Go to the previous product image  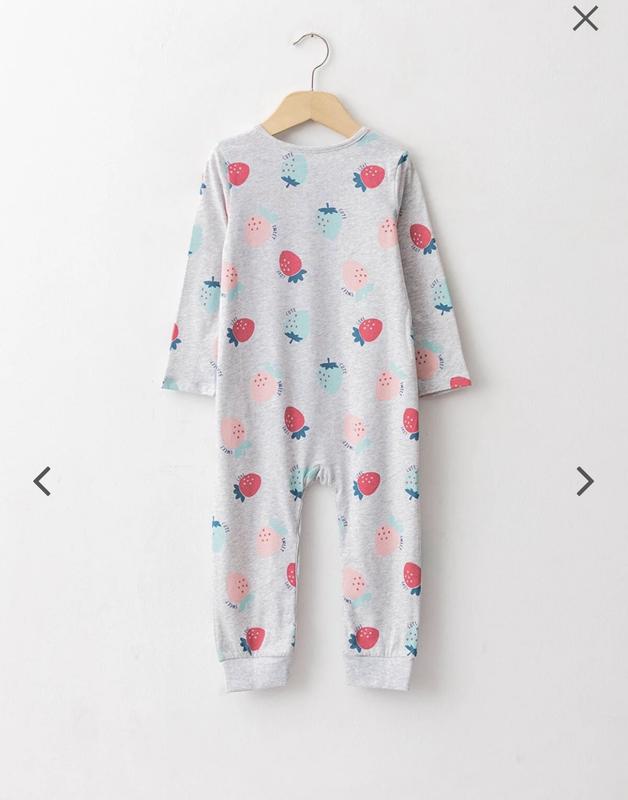[42, 481]
